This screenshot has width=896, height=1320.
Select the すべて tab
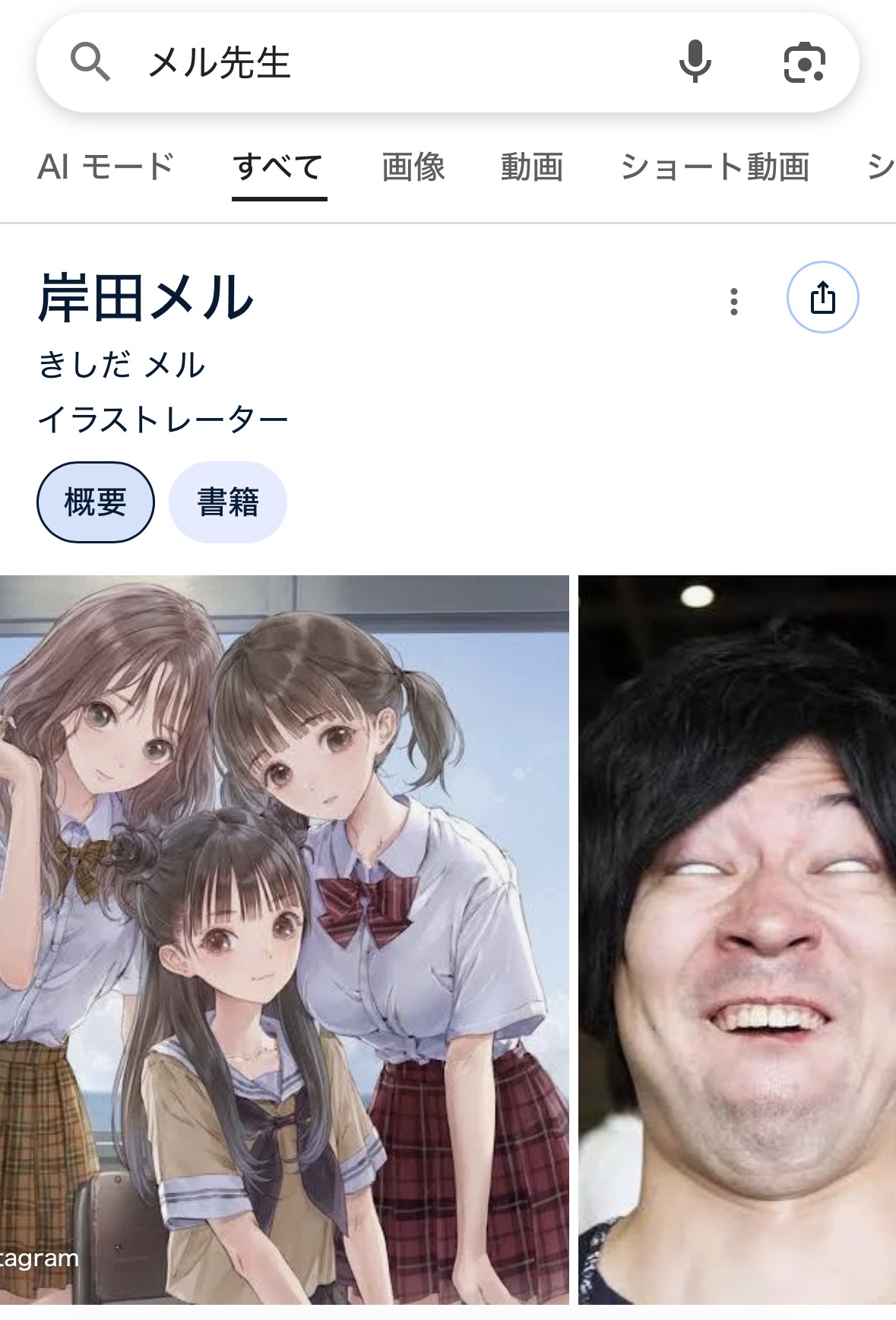click(279, 166)
